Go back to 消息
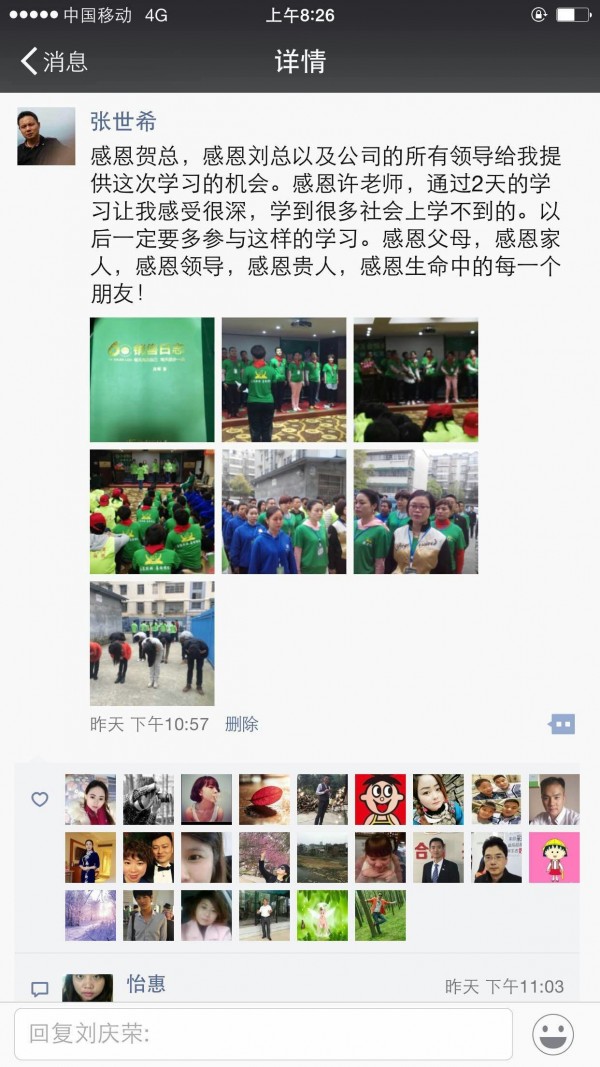The width and height of the screenshot is (600, 1067). pyautogui.click(x=54, y=62)
